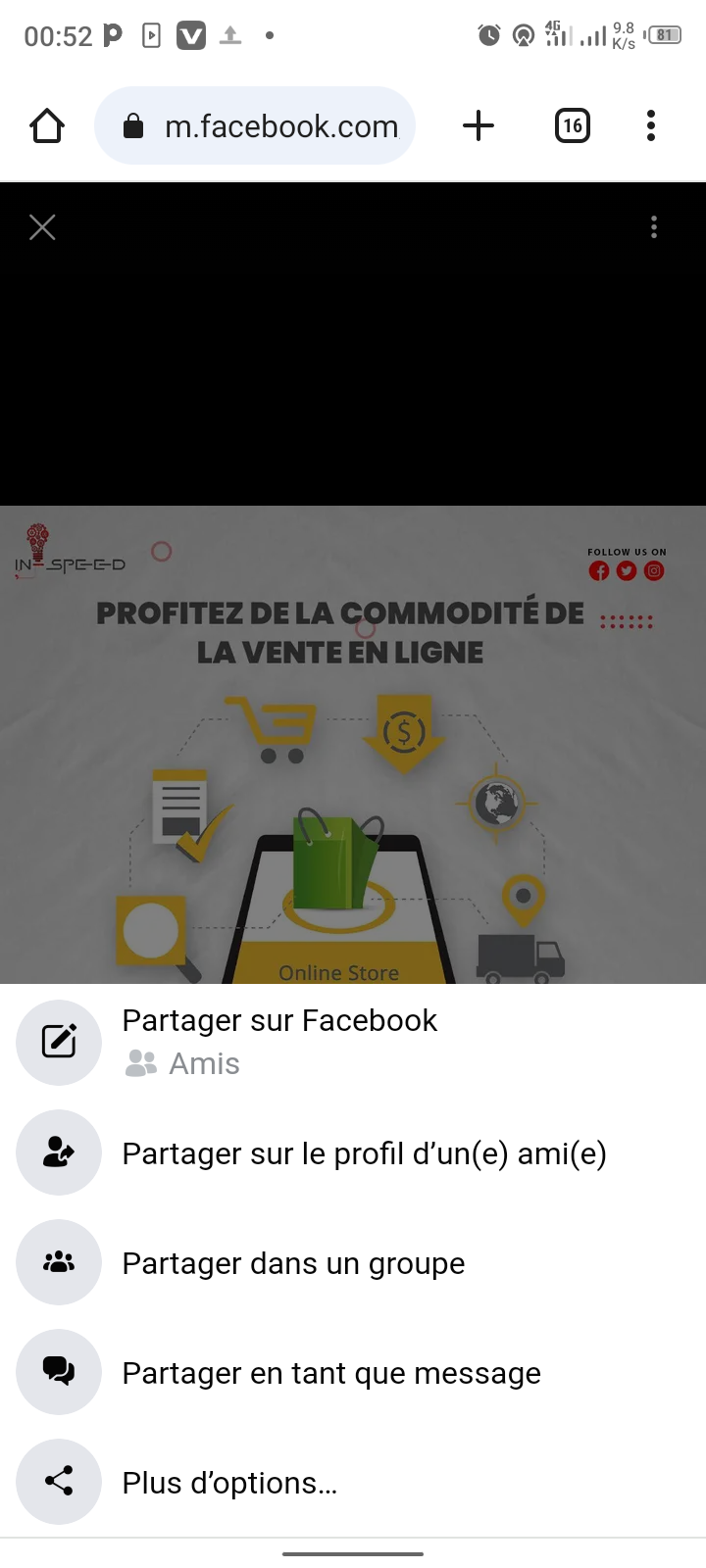Open a new browser tab

478,126
